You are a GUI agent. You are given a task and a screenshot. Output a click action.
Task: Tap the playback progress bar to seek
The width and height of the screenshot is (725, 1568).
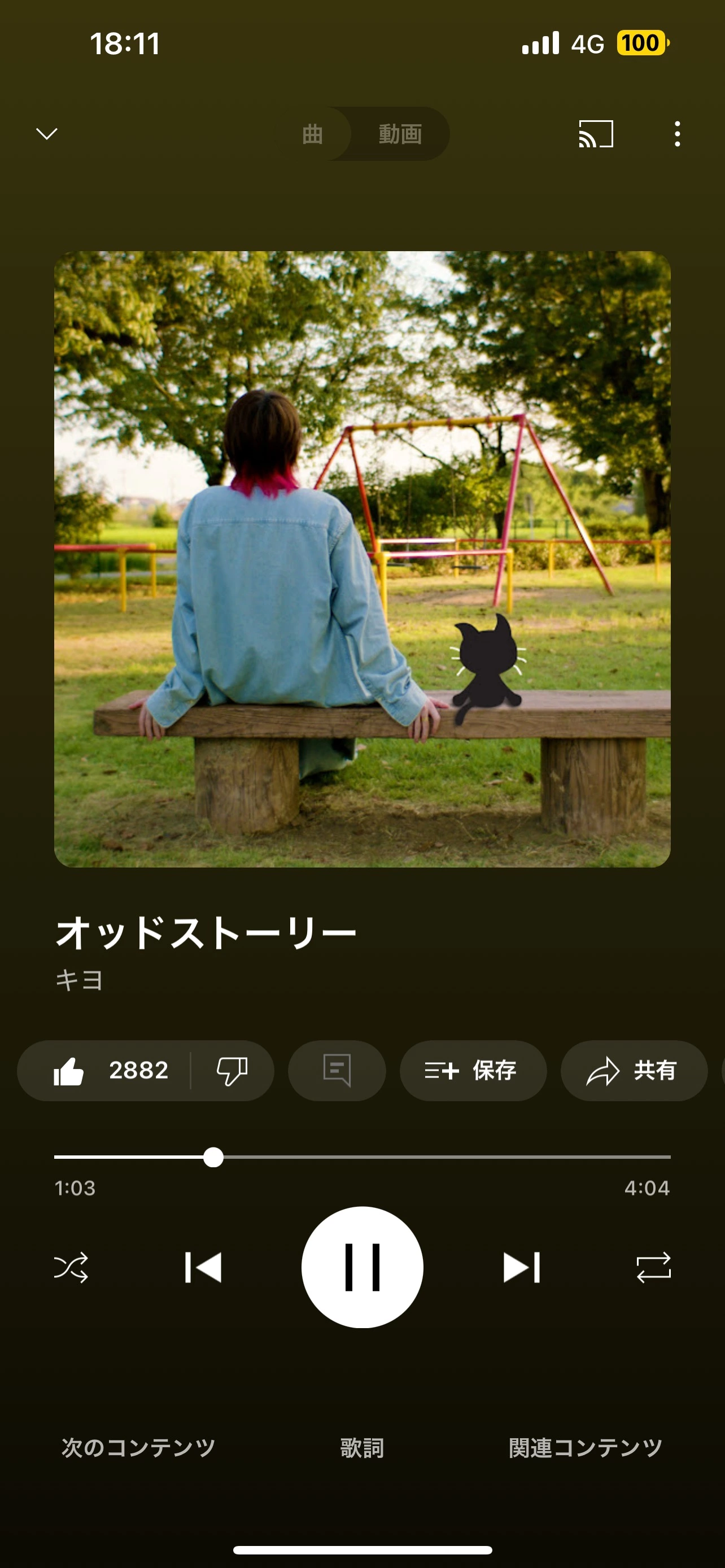point(426,1157)
